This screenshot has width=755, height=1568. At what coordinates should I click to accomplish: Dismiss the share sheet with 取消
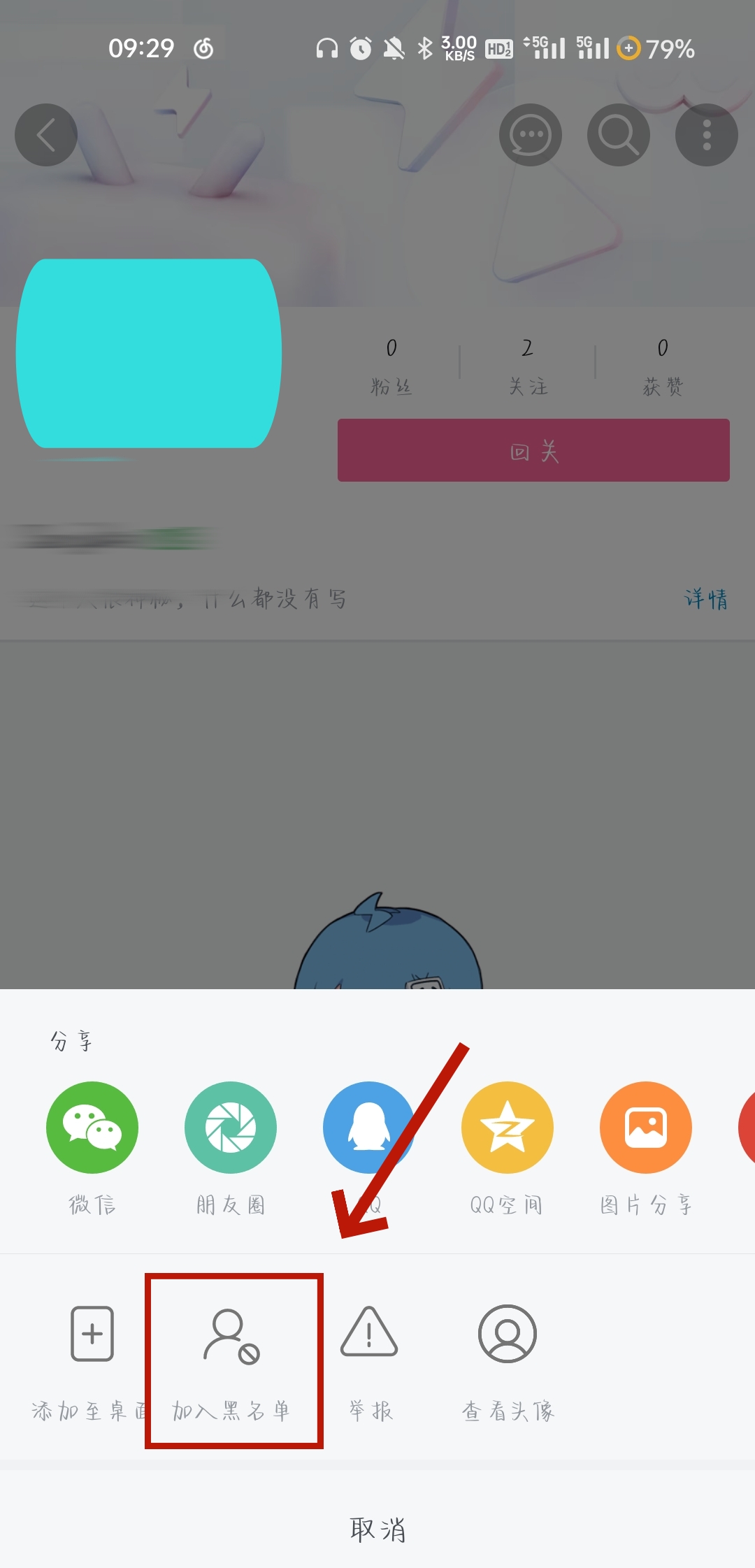377,1529
